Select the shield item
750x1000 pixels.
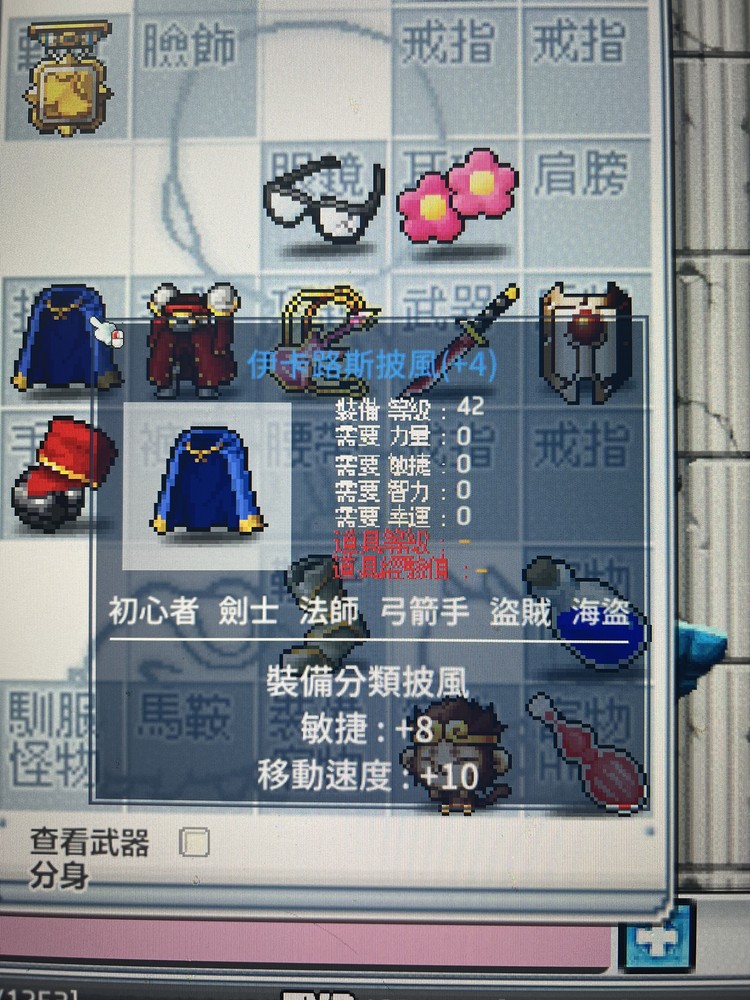coord(585,340)
